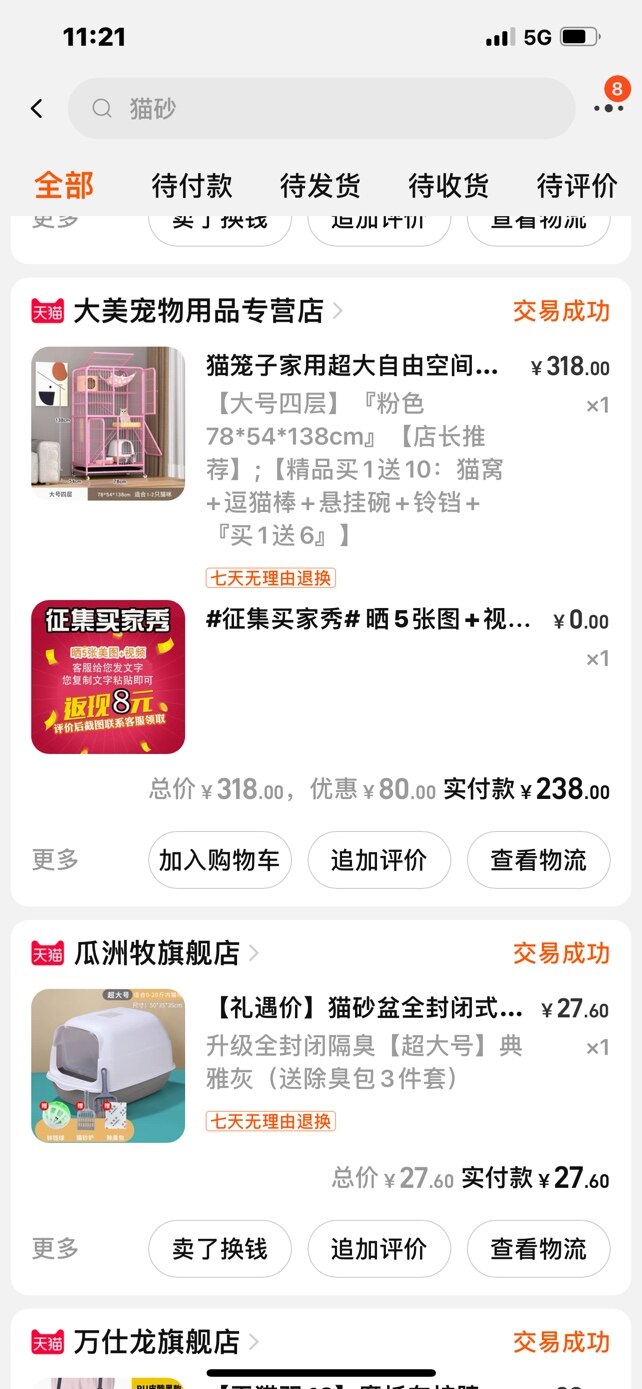Switch to the 待收货 tab
The width and height of the screenshot is (642, 1389).
coord(448,185)
